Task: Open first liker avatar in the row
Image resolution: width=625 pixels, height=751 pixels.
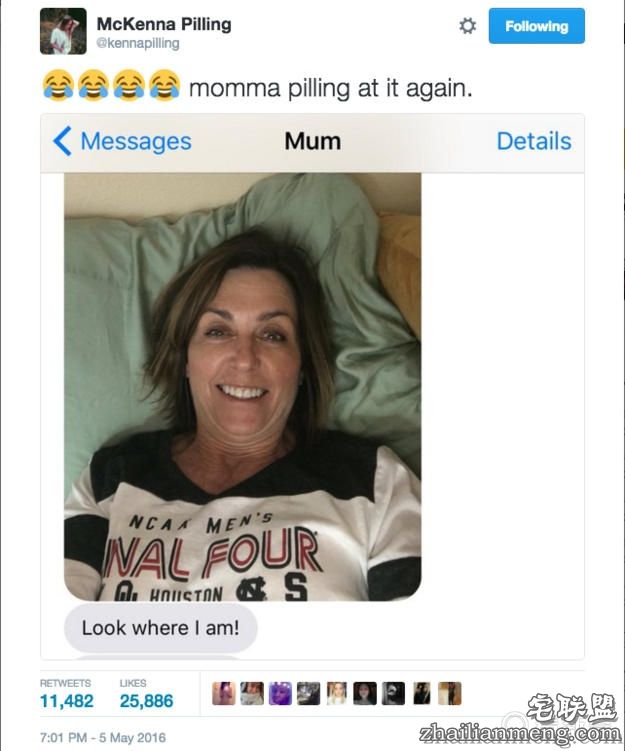Action: (x=224, y=694)
